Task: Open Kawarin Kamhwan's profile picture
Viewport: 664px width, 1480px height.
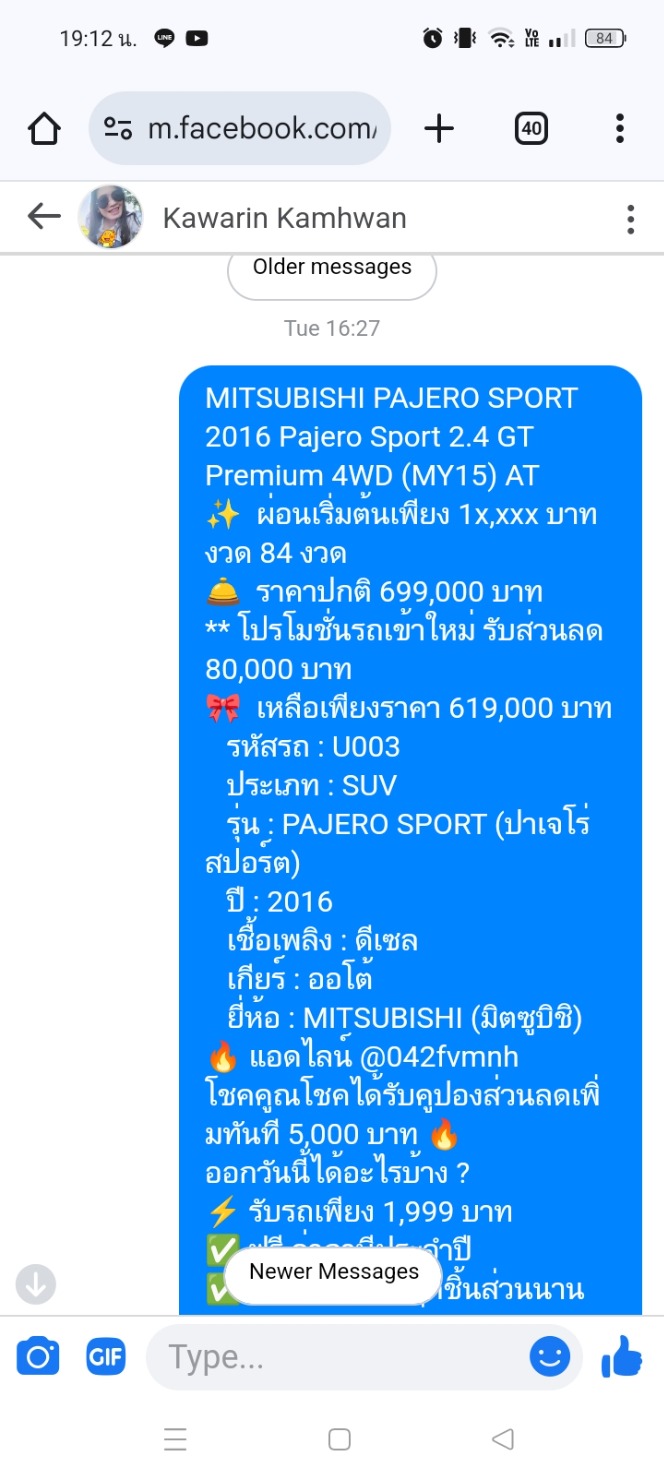Action: click(x=110, y=217)
